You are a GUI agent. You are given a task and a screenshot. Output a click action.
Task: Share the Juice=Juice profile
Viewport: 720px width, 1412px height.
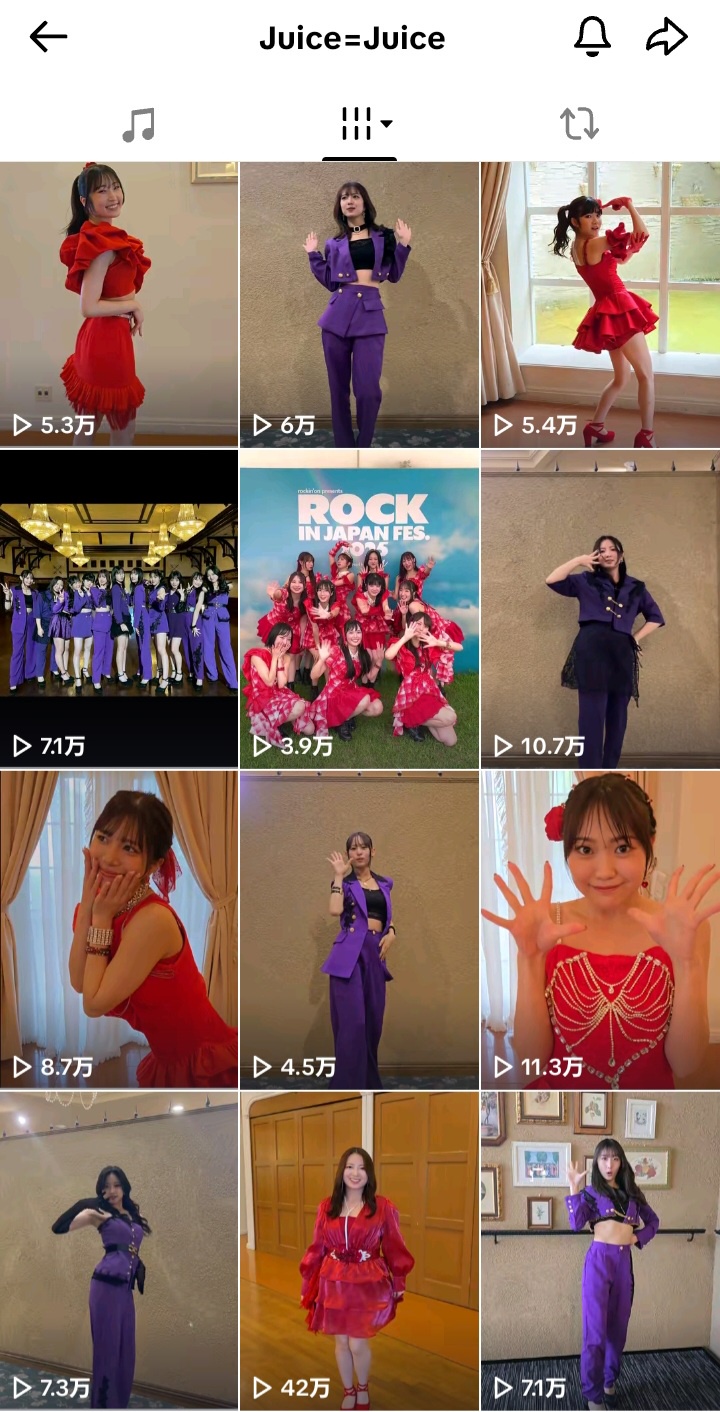[667, 38]
